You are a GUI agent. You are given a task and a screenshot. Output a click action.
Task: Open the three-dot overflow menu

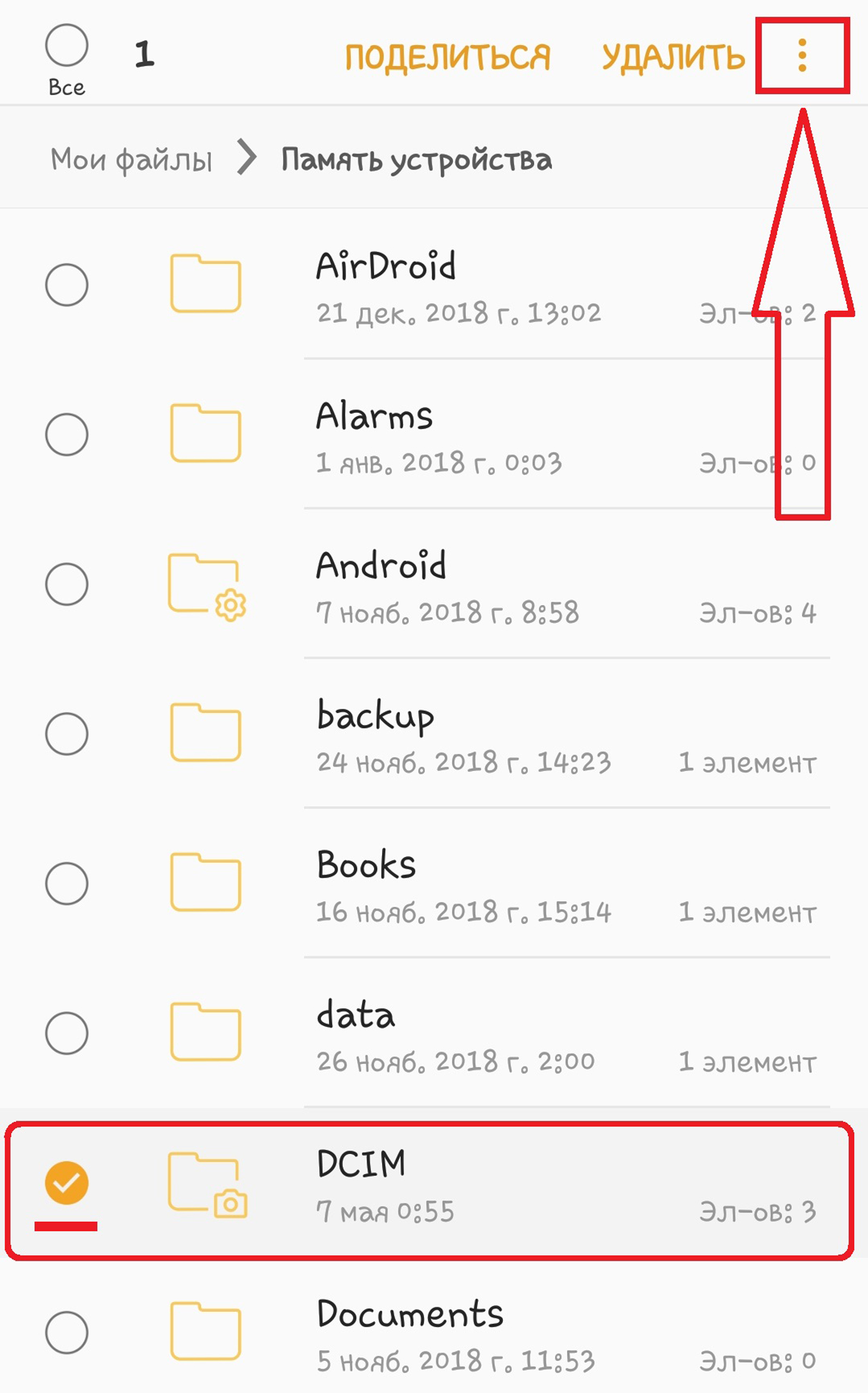coord(802,56)
